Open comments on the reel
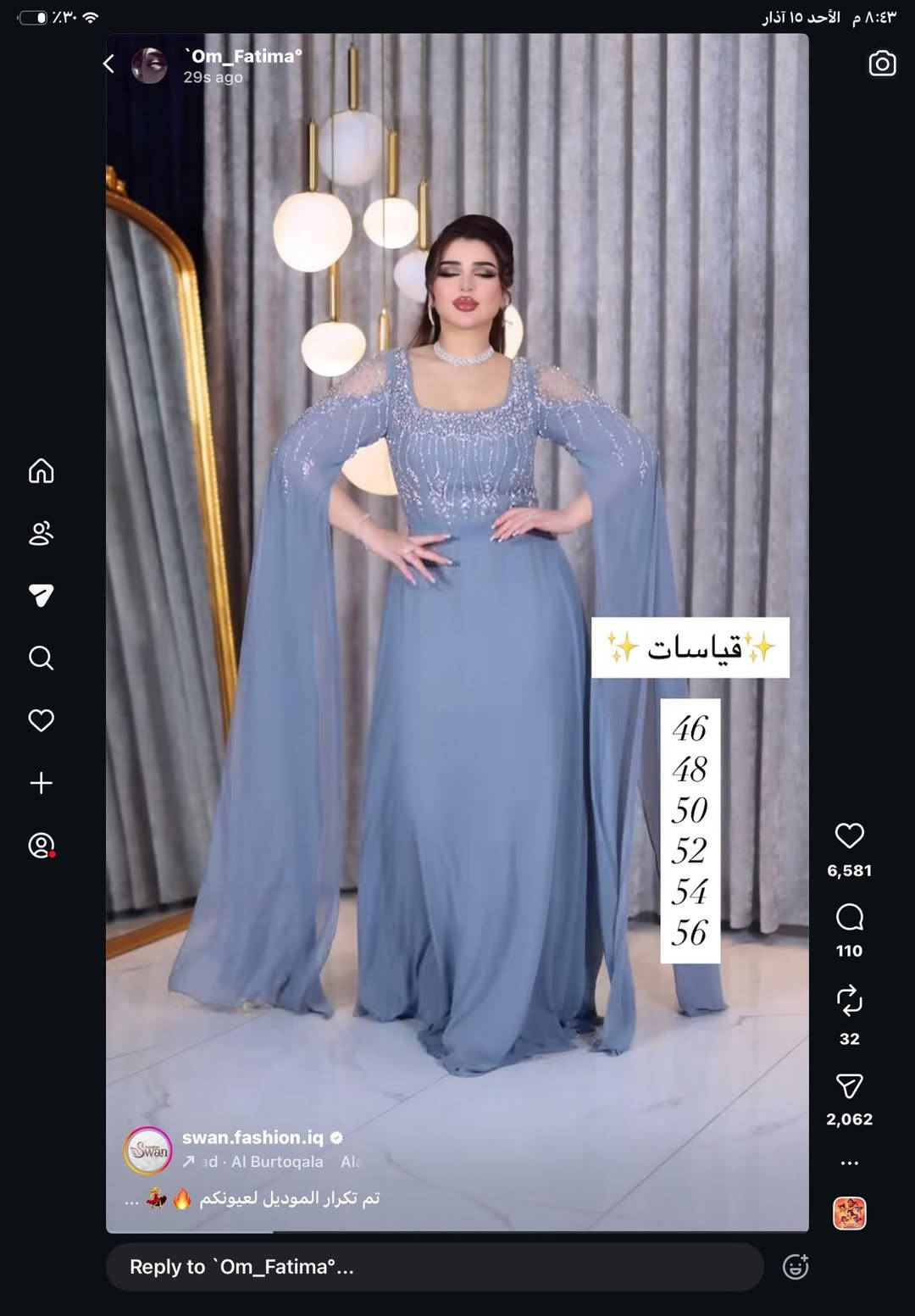Viewport: 915px width, 1316px height. point(849,917)
